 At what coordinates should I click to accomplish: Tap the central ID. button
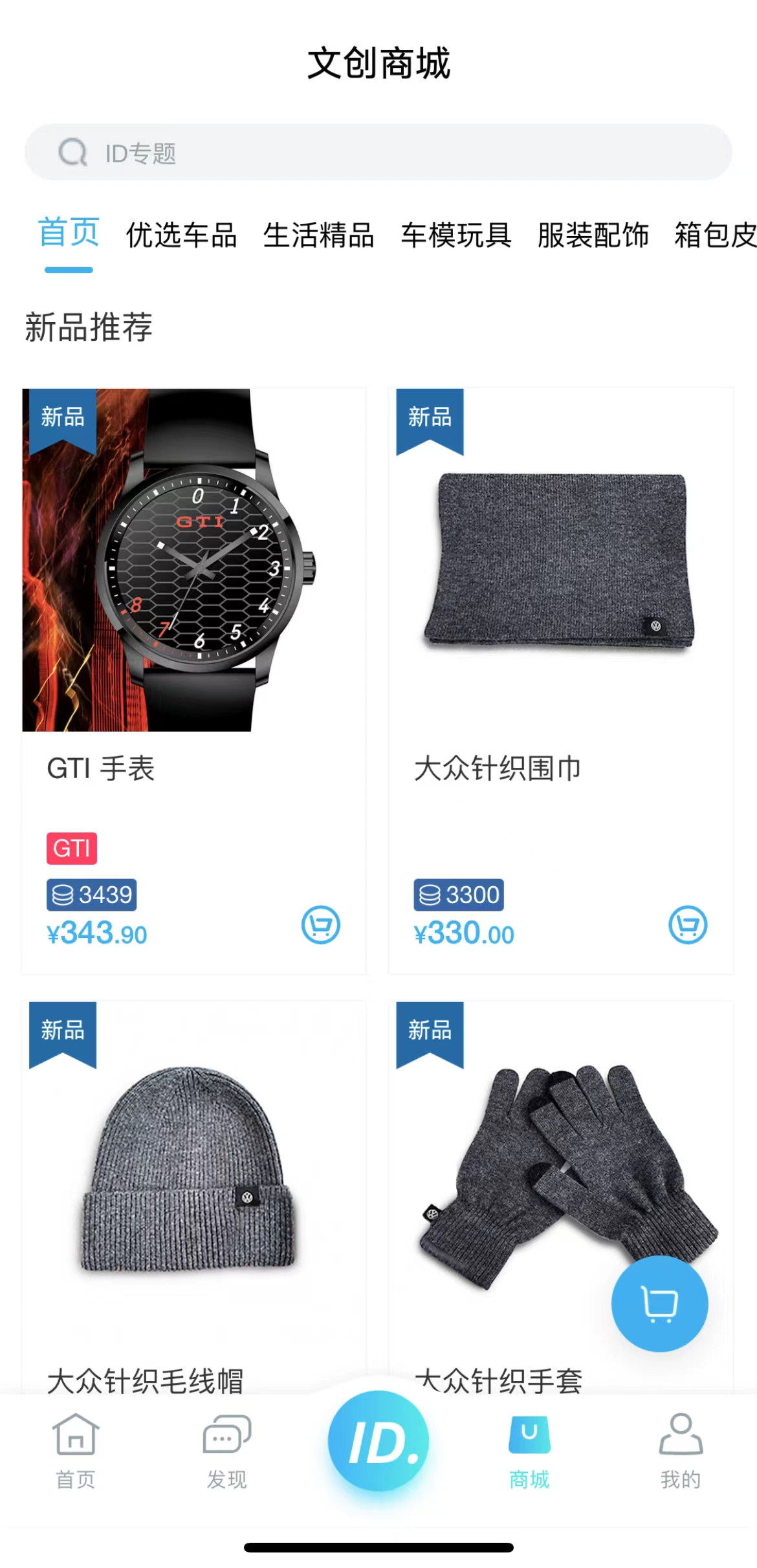point(378,1441)
